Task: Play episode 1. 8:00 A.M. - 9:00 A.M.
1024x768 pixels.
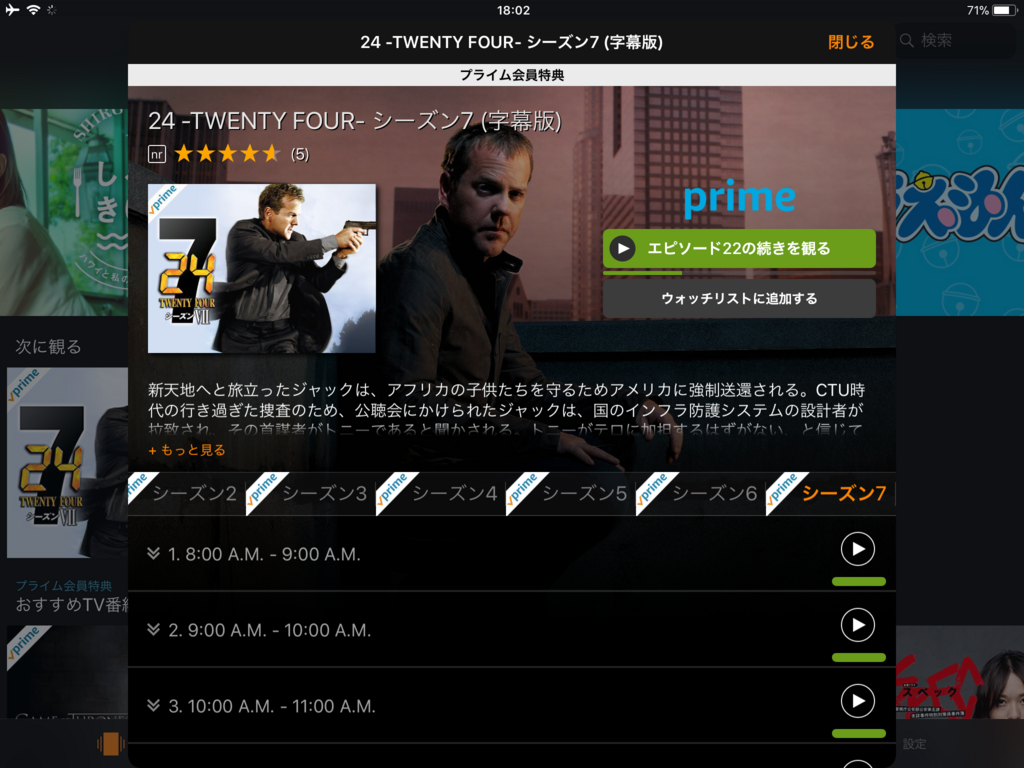Action: tap(857, 549)
